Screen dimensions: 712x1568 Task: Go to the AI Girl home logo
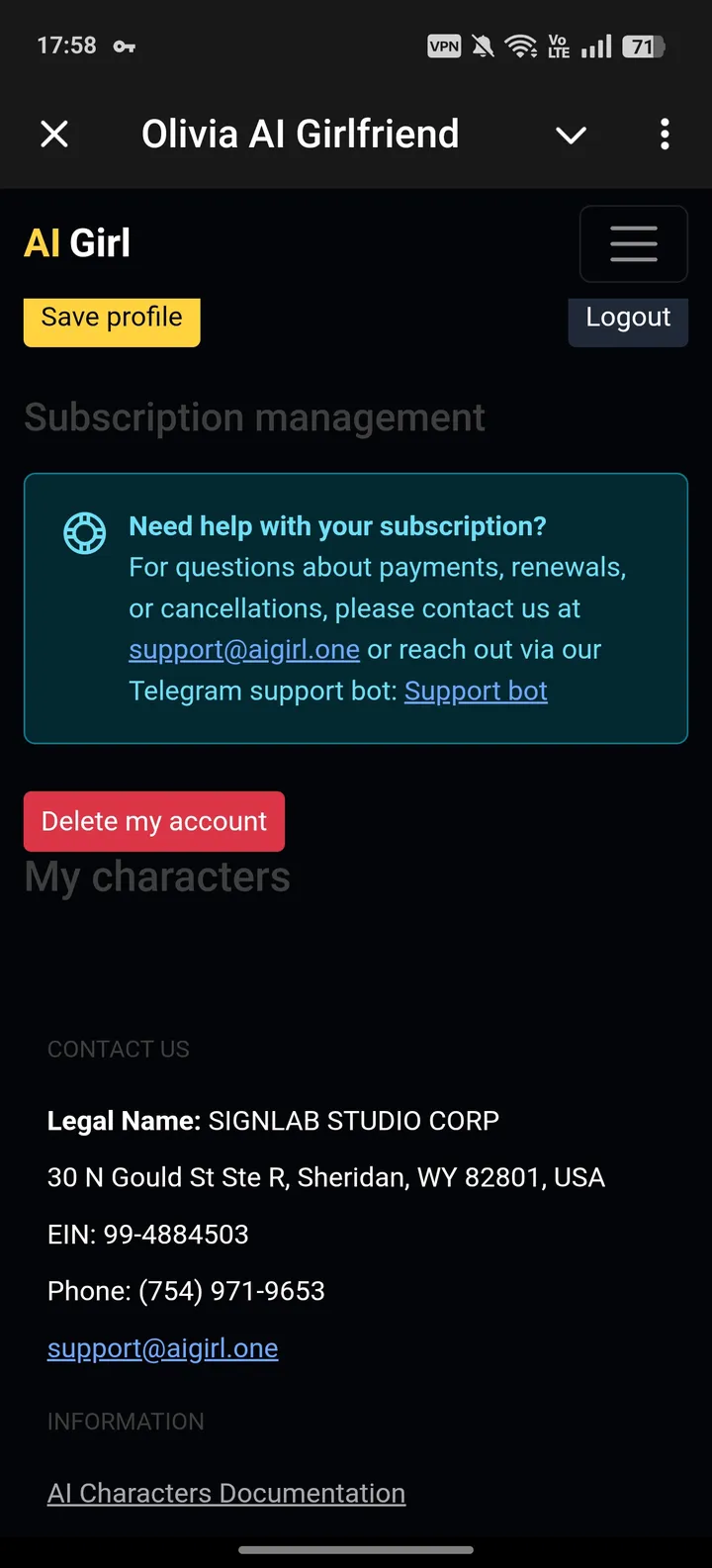tap(77, 243)
